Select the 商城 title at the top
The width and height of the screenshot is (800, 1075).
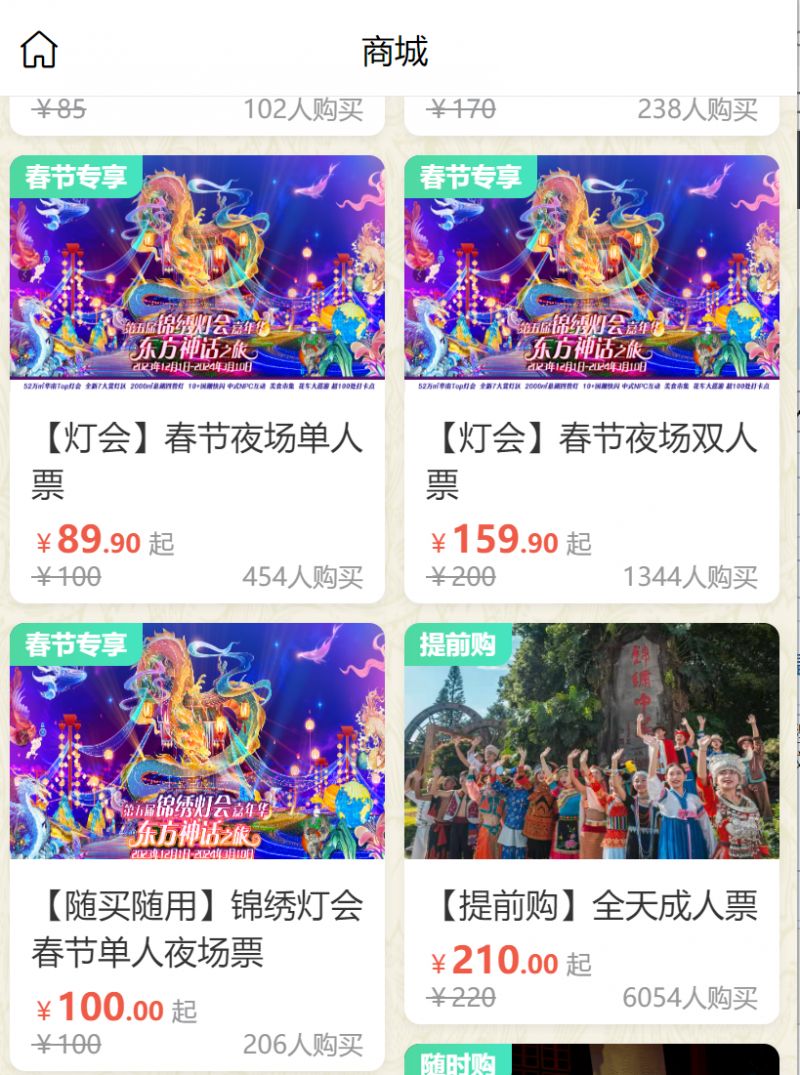pyautogui.click(x=394, y=53)
